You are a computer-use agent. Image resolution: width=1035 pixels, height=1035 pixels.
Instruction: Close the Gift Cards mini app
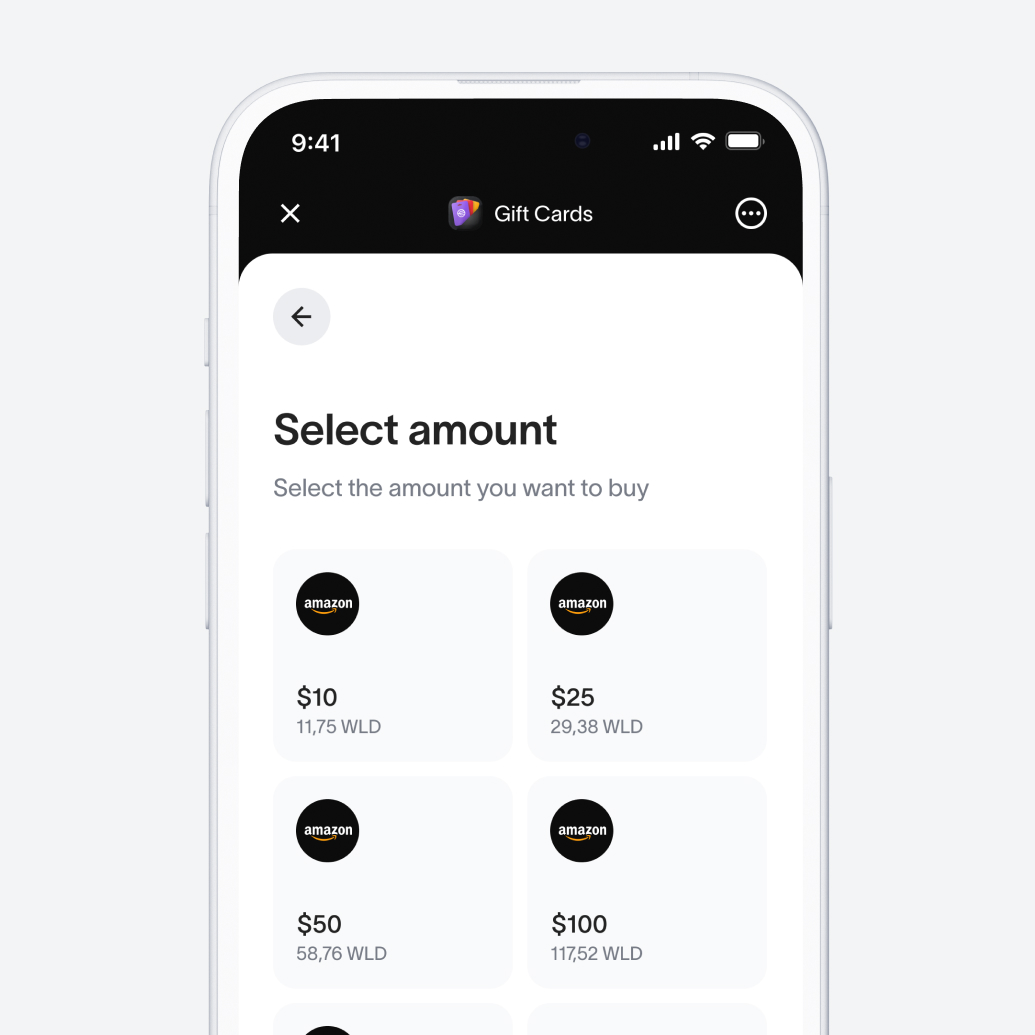point(290,213)
